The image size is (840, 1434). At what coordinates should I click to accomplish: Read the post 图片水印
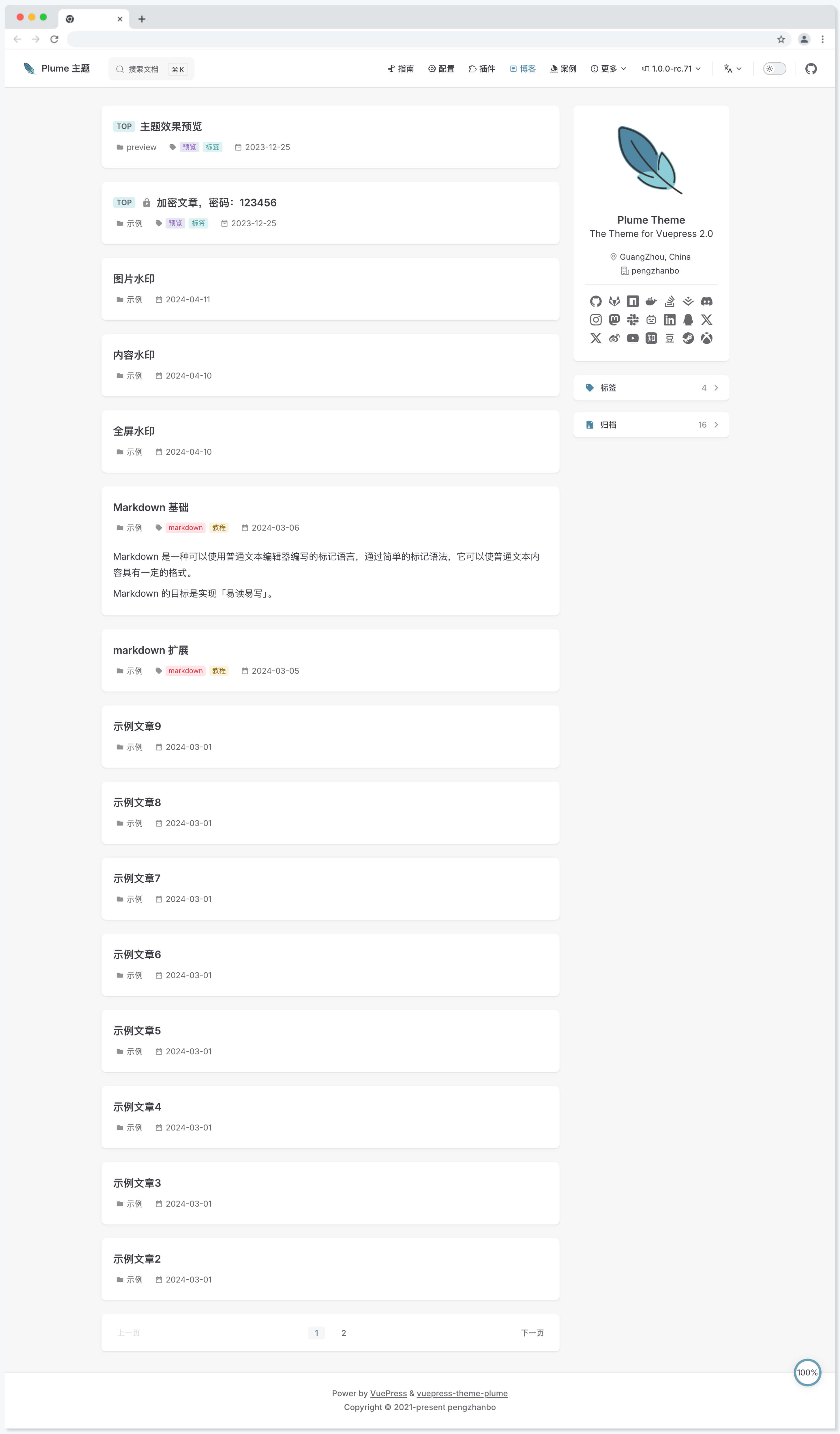(134, 279)
